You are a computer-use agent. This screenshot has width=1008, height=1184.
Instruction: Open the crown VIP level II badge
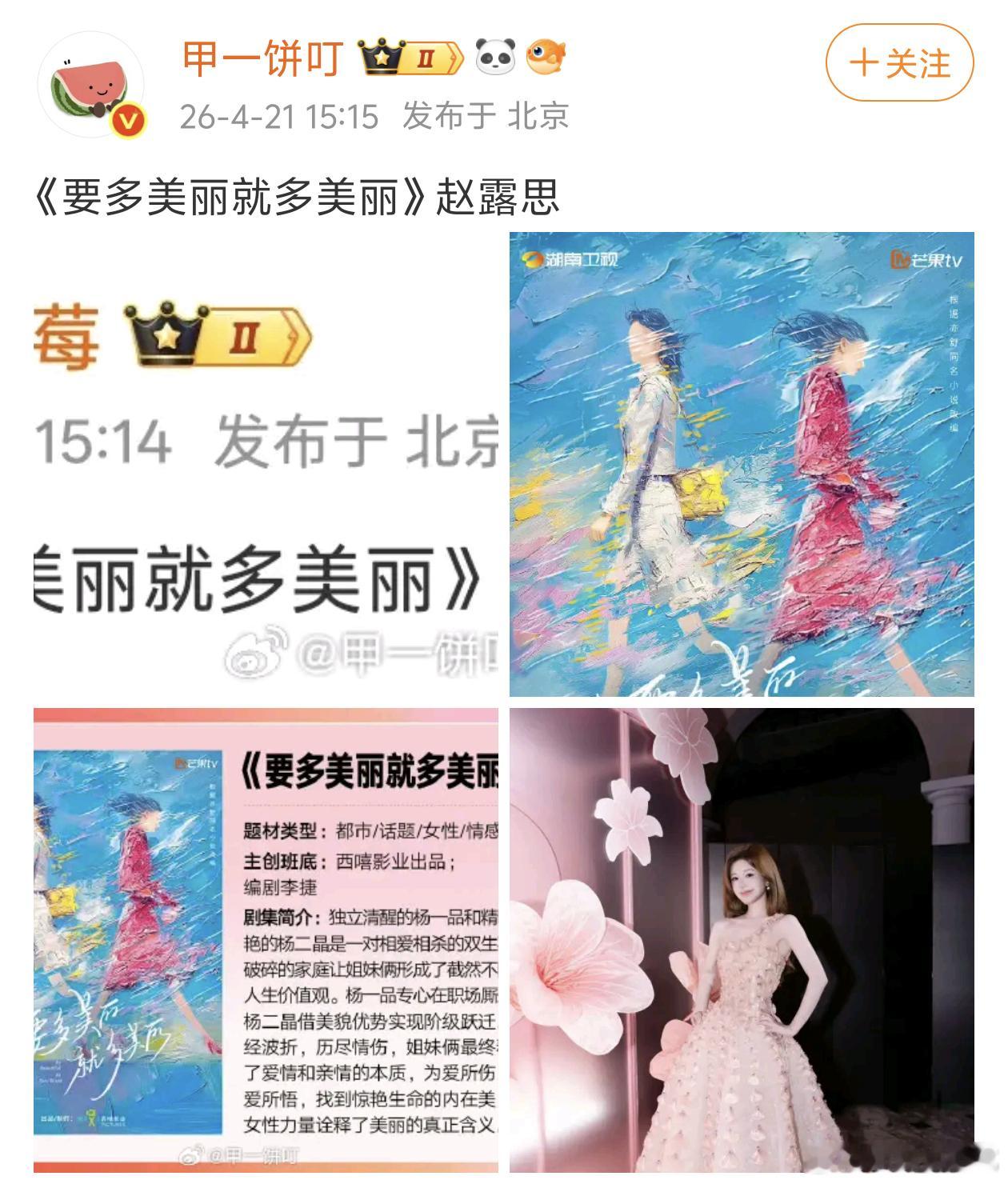pos(410,54)
